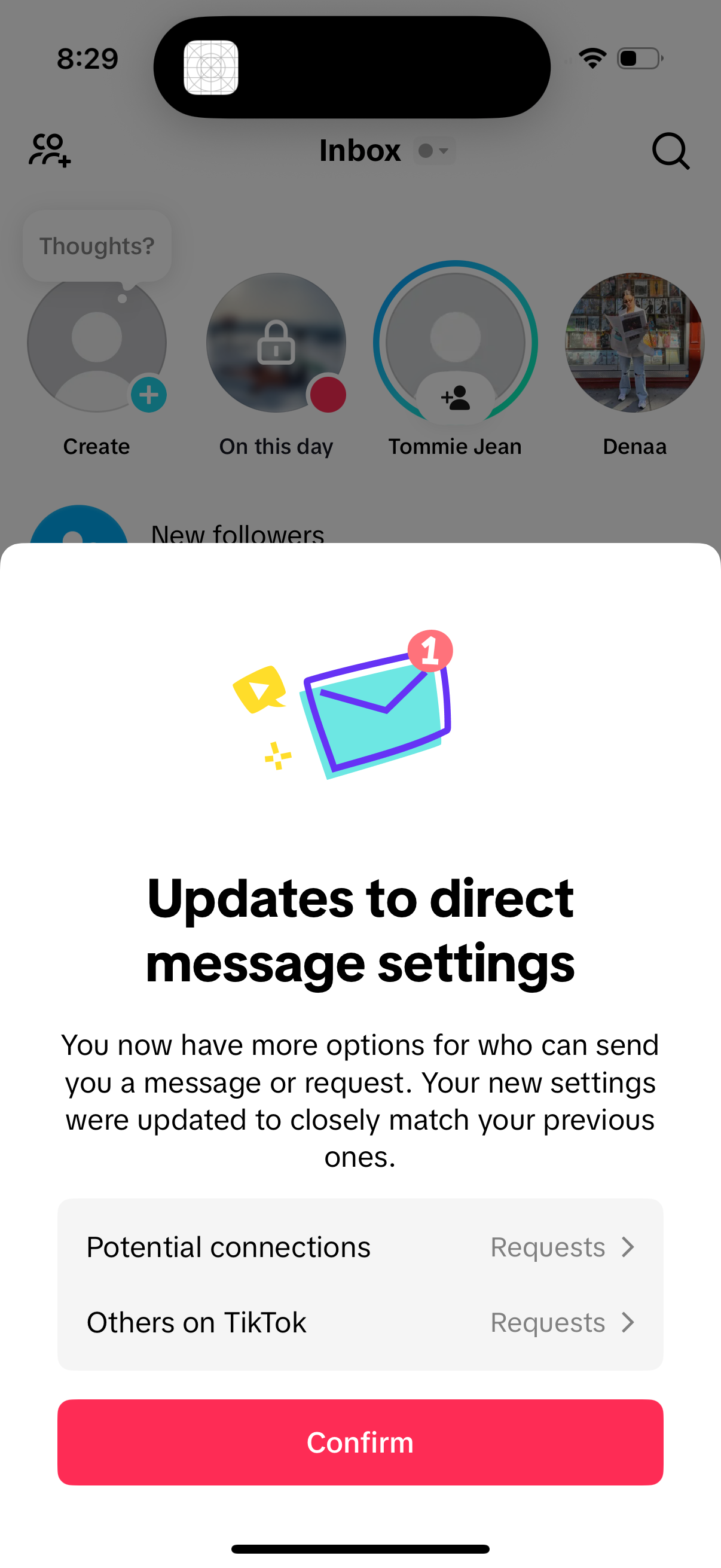
Task: Tap the Create story plus badge
Action: pos(148,395)
